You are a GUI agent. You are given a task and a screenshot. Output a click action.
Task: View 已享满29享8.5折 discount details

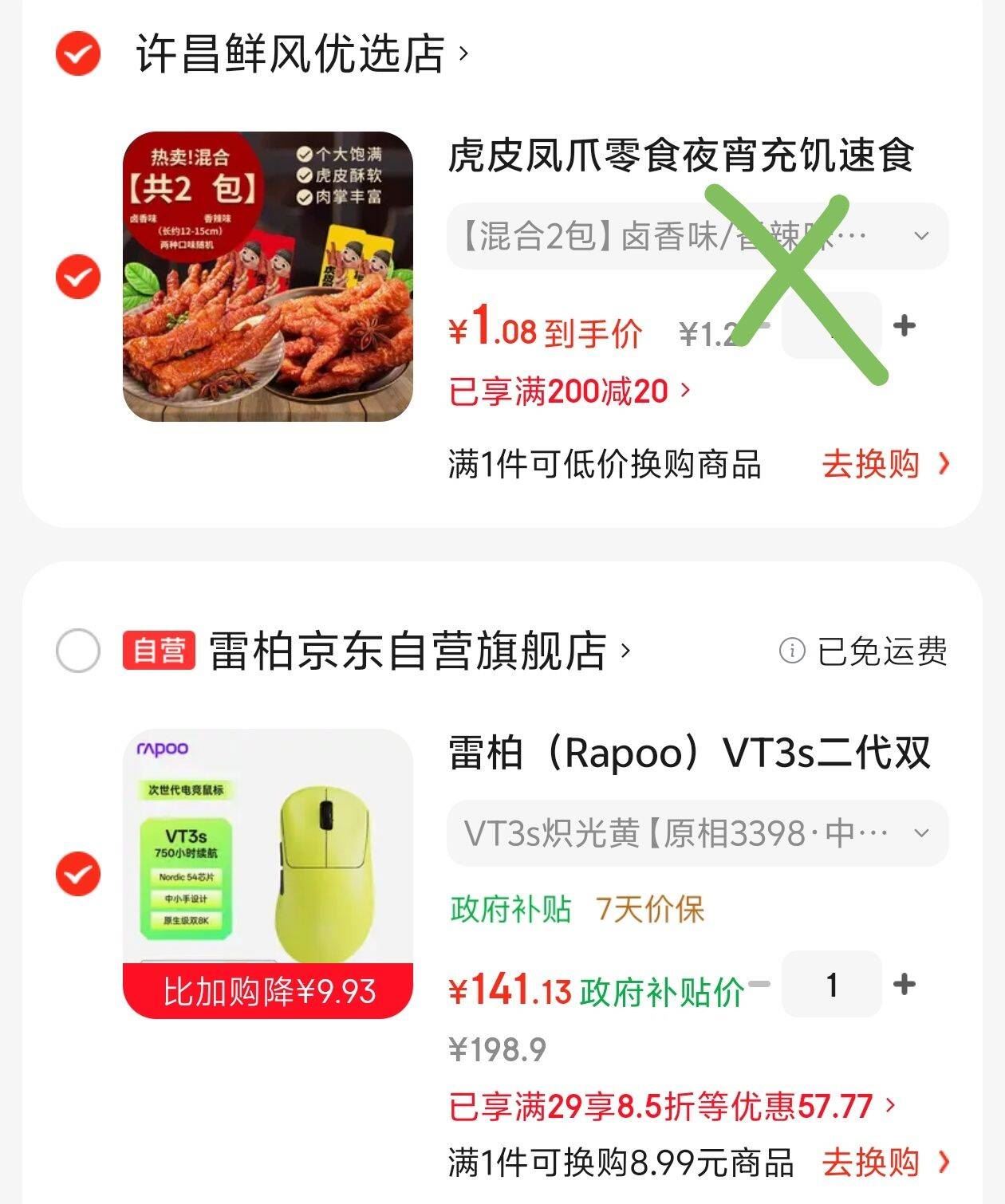click(x=672, y=1106)
